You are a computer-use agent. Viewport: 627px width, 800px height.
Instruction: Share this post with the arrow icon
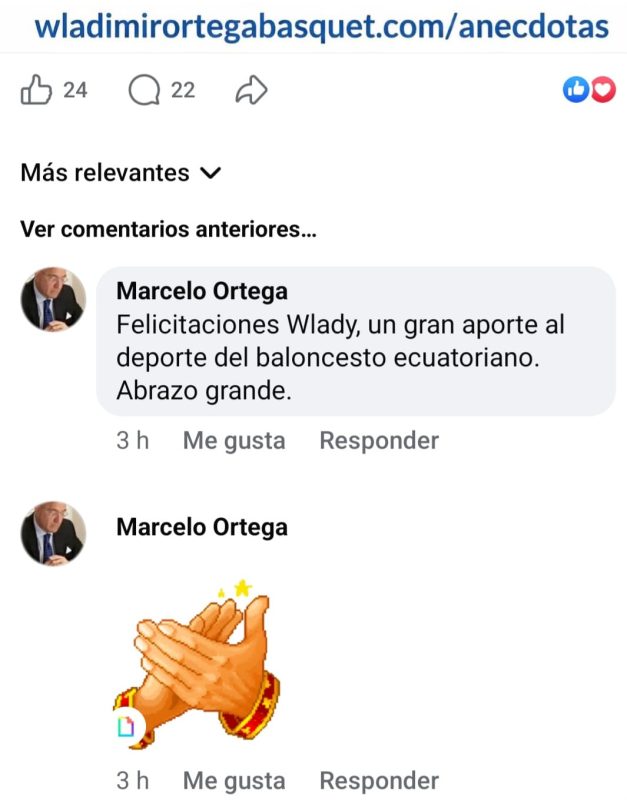251,92
